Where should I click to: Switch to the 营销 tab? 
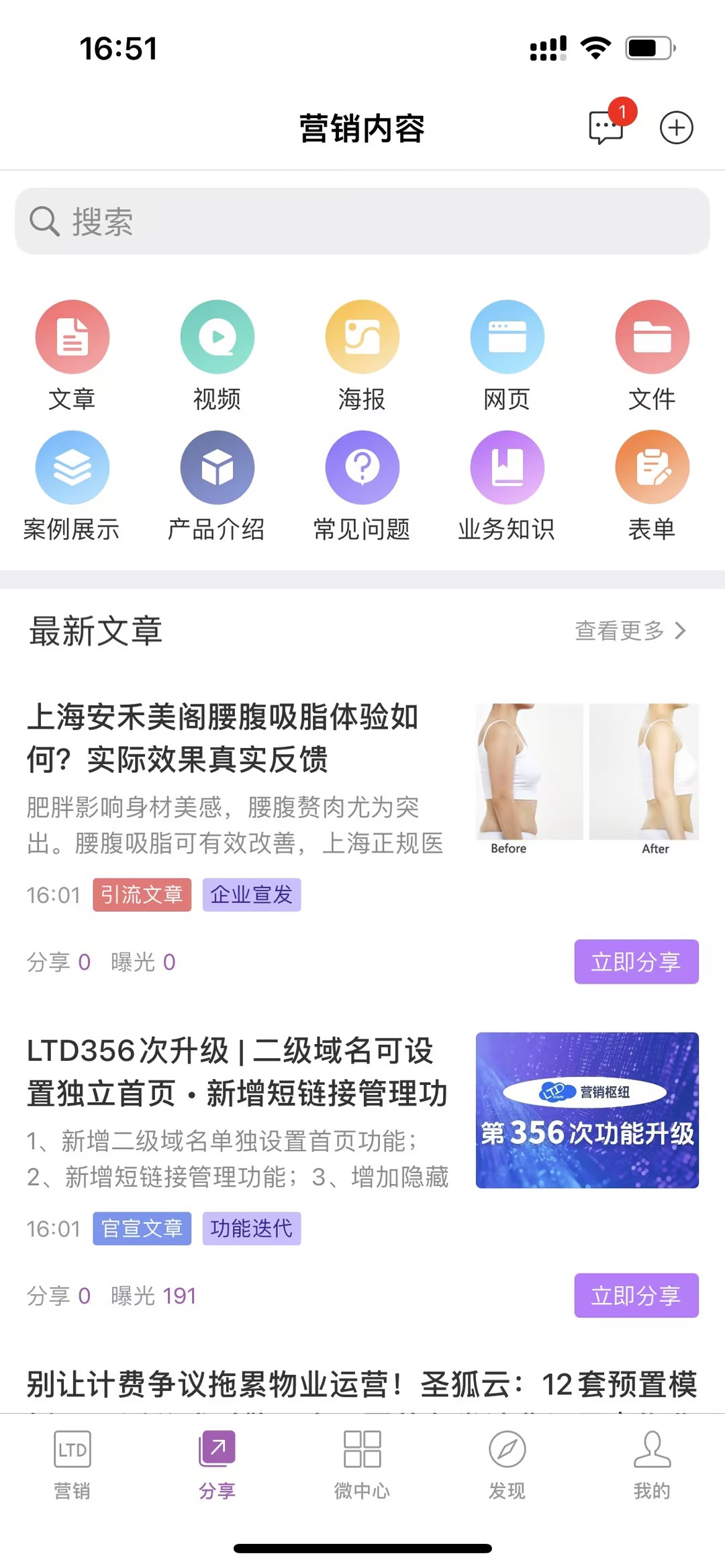72,1464
